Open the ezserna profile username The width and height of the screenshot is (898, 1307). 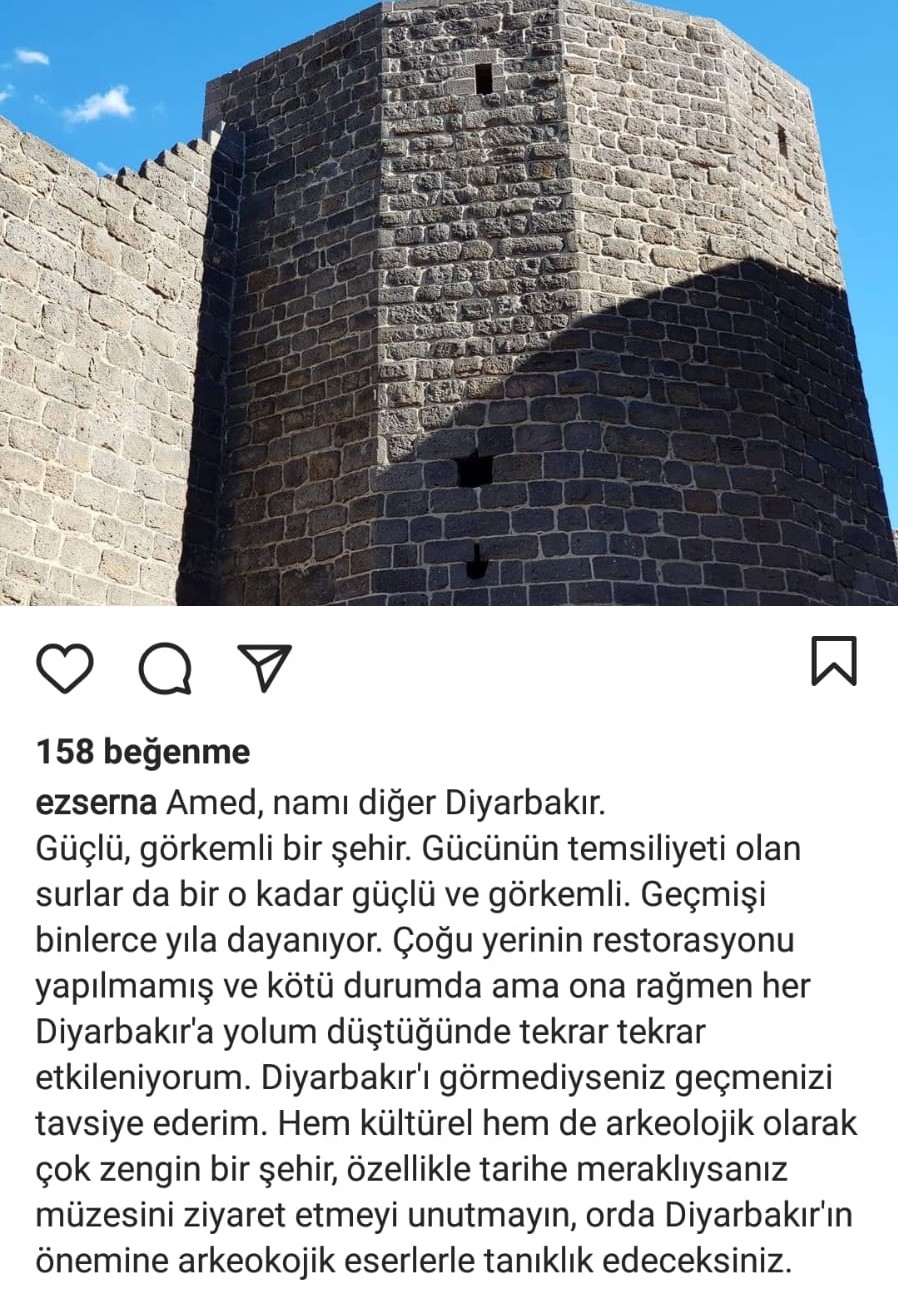(96, 803)
